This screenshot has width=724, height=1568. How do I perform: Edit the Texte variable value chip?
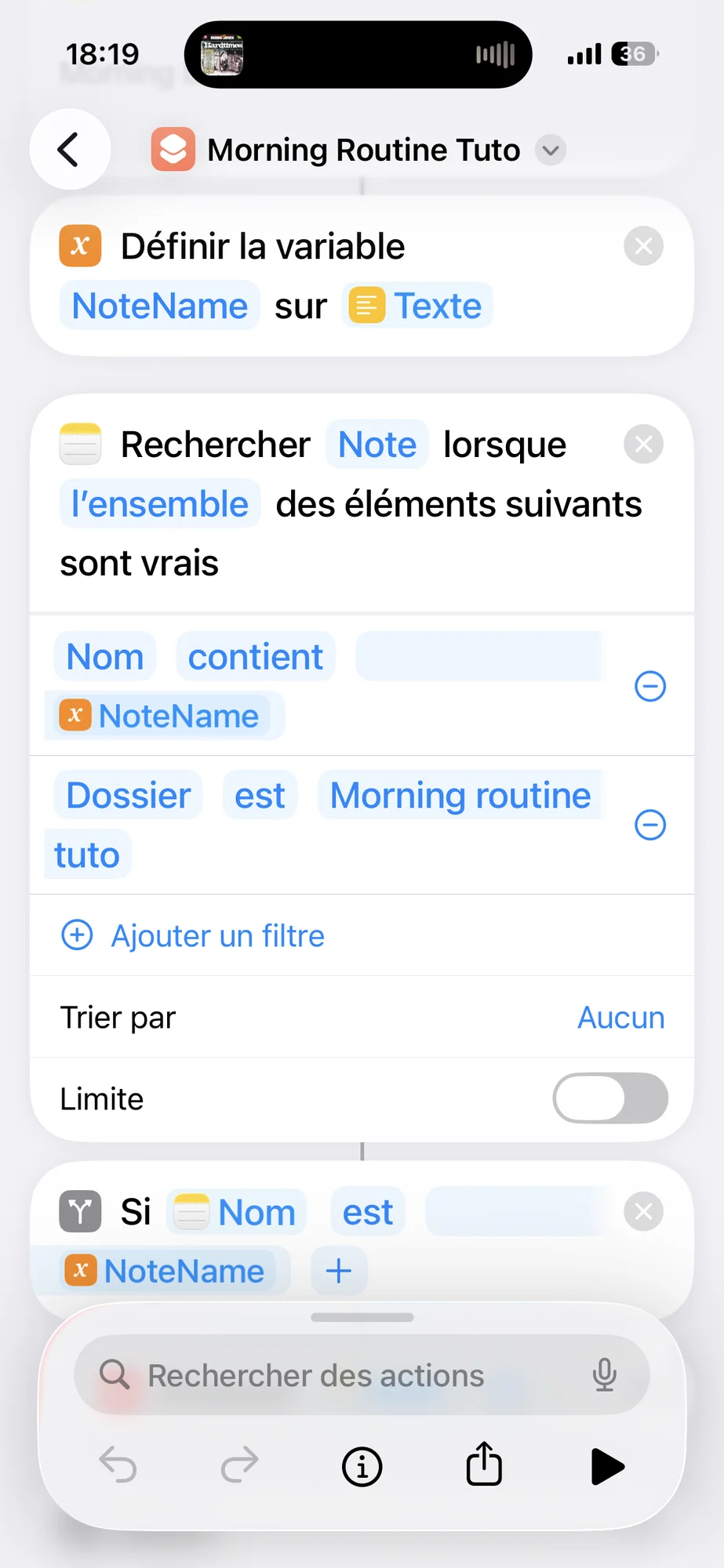(x=417, y=306)
